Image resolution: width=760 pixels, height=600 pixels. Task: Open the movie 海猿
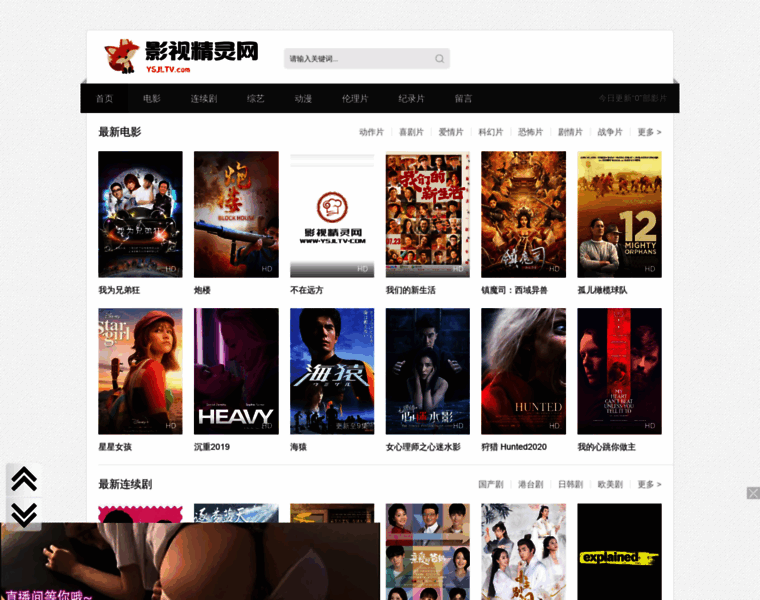332,371
